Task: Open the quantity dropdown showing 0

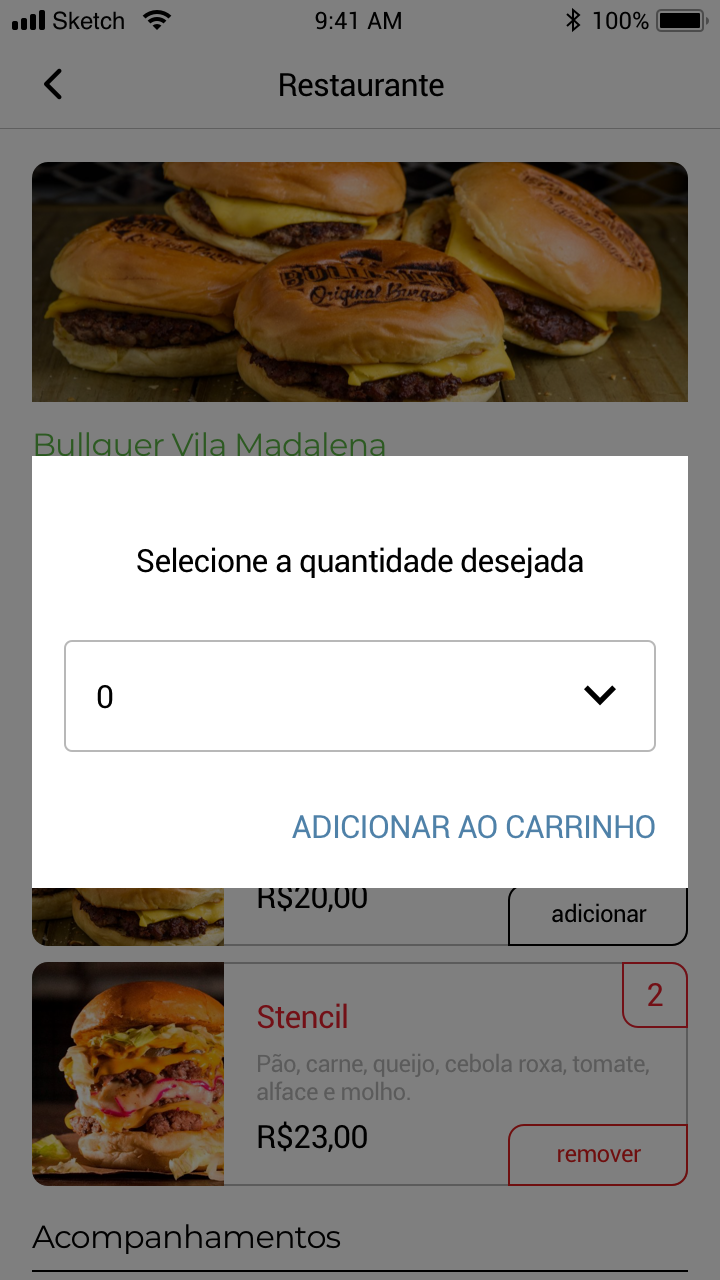Action: point(360,696)
